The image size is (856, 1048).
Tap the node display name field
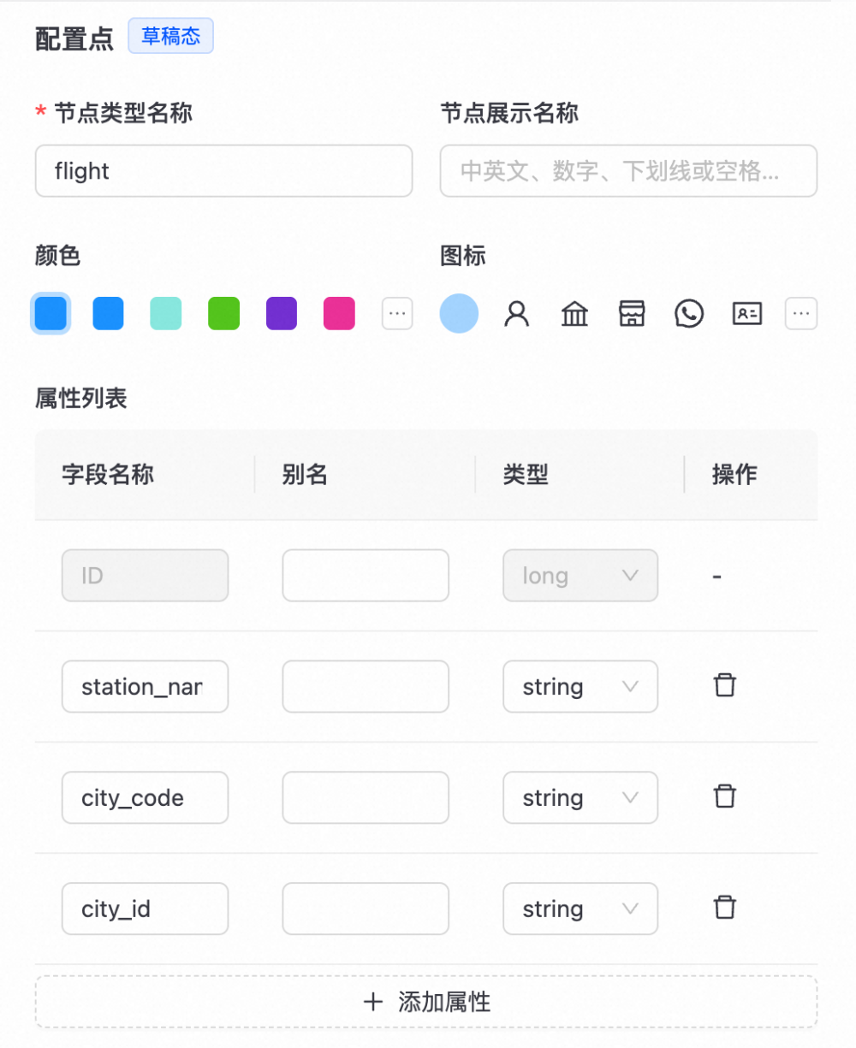click(628, 171)
